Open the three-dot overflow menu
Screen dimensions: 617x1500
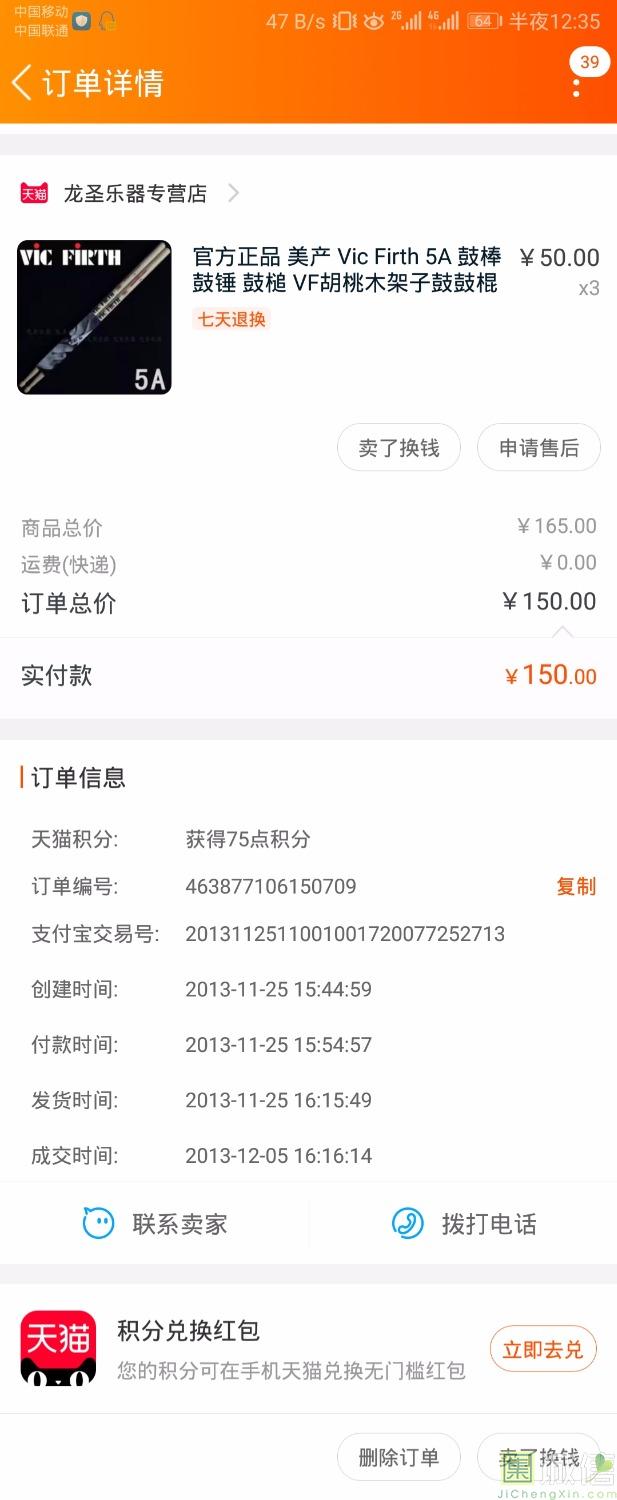[x=576, y=84]
